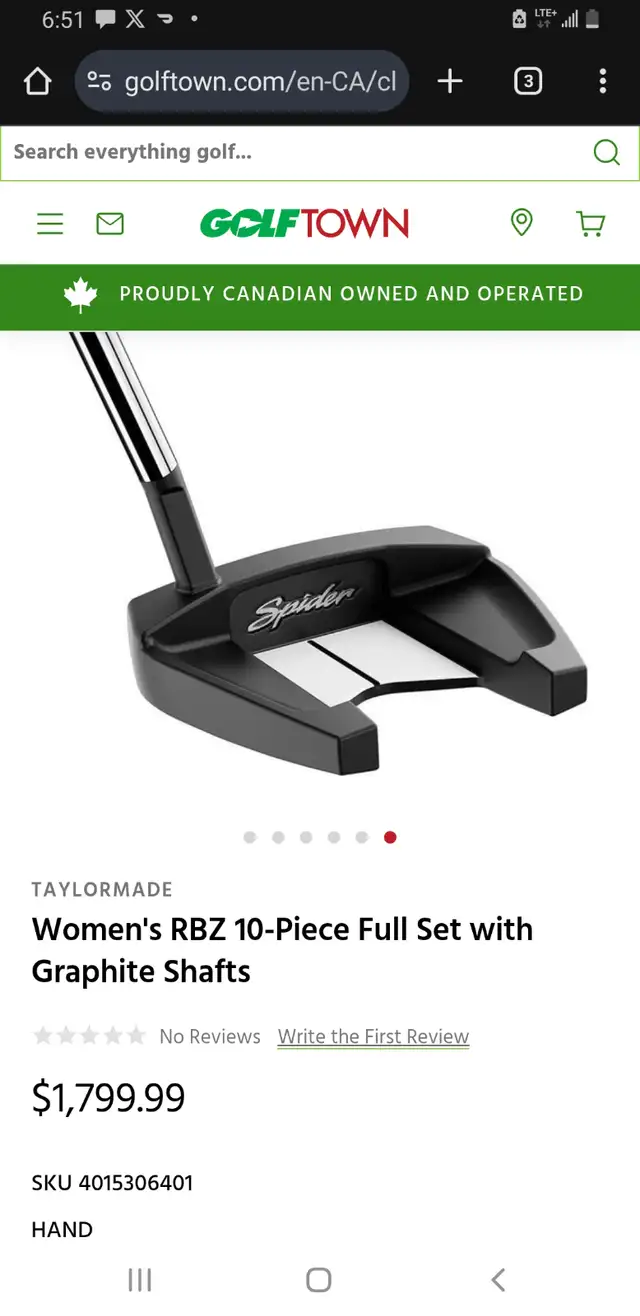Tap the browser home icon
This screenshot has width=640, height=1316.
coord(37,81)
